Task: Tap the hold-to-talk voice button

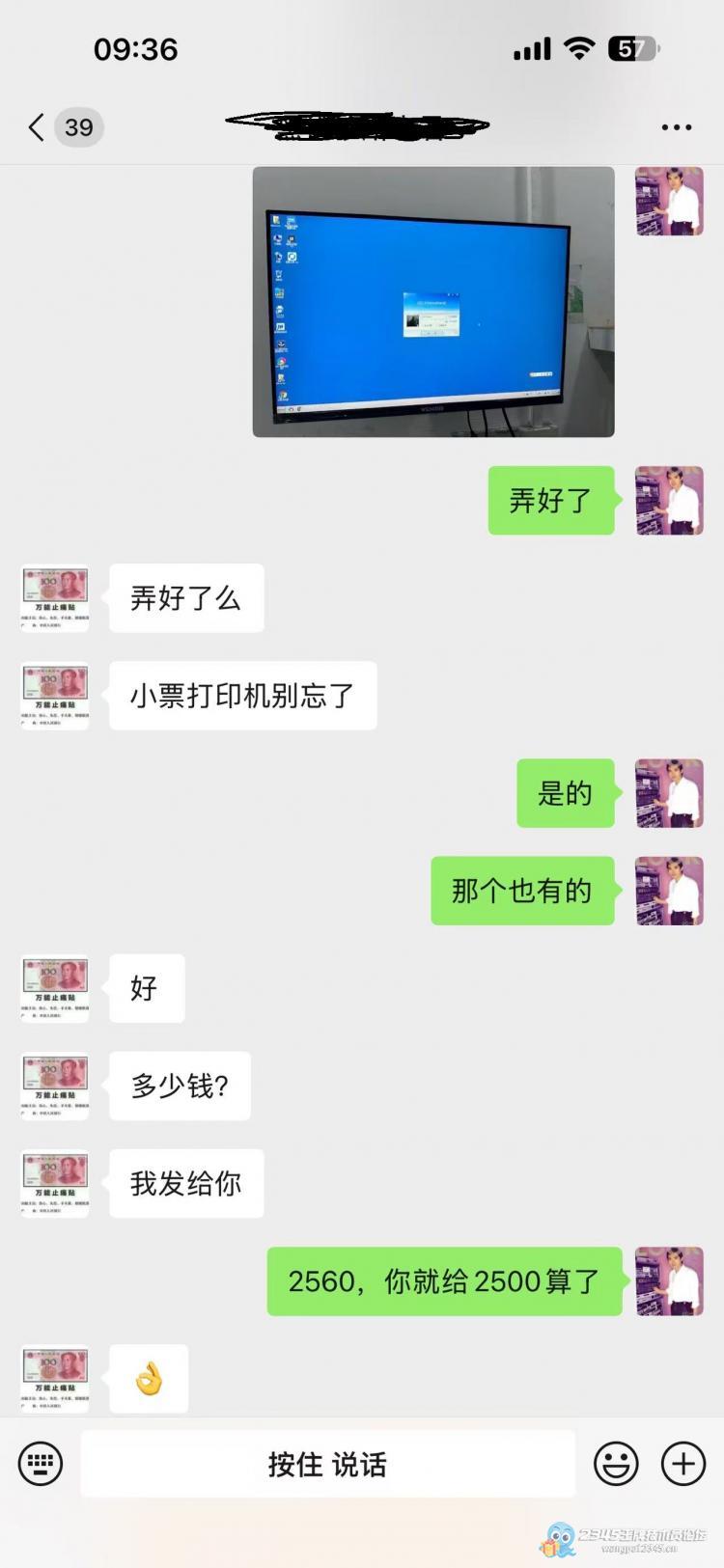Action: 327,1464
